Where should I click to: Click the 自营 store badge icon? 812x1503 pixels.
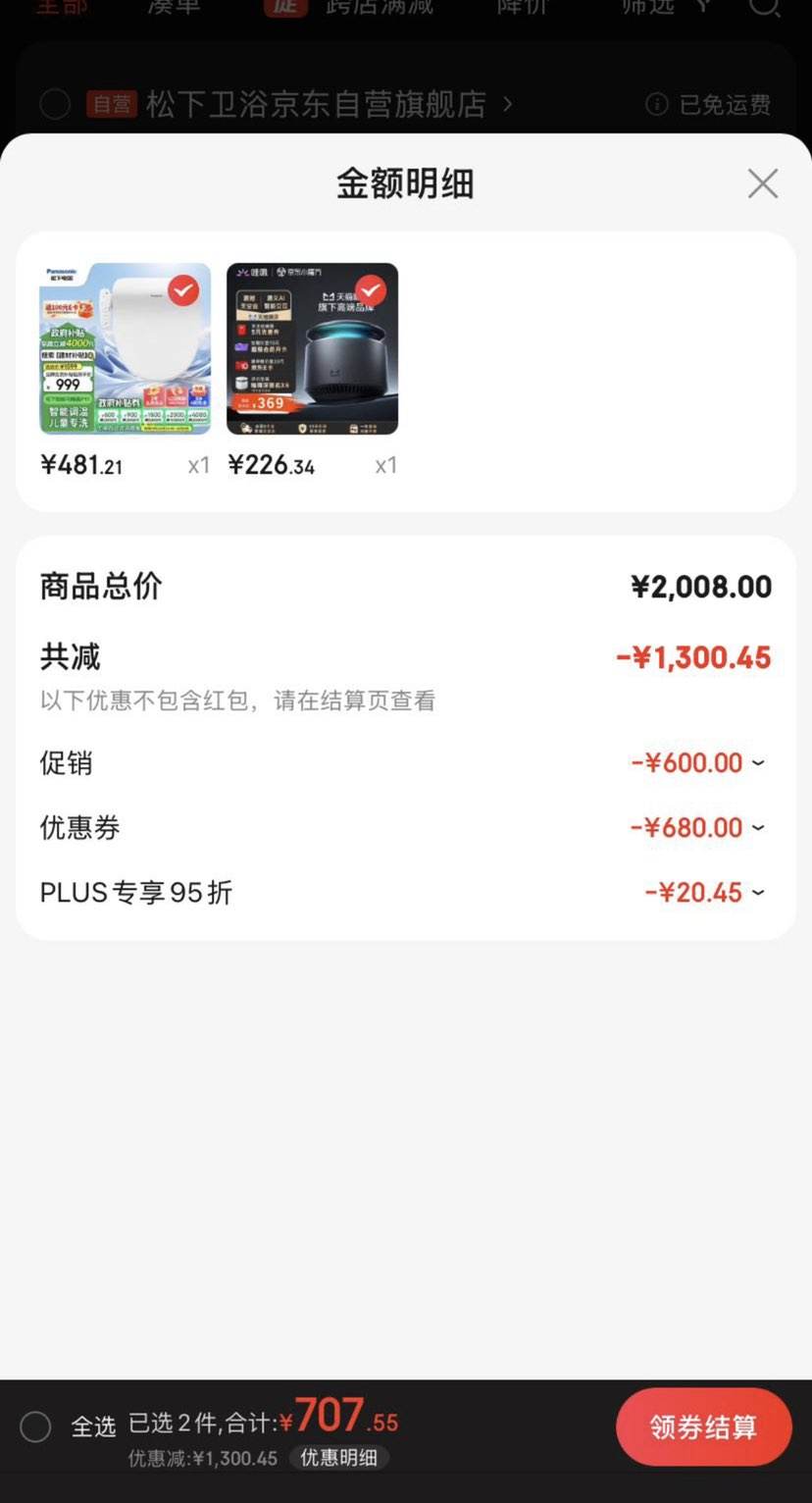111,103
